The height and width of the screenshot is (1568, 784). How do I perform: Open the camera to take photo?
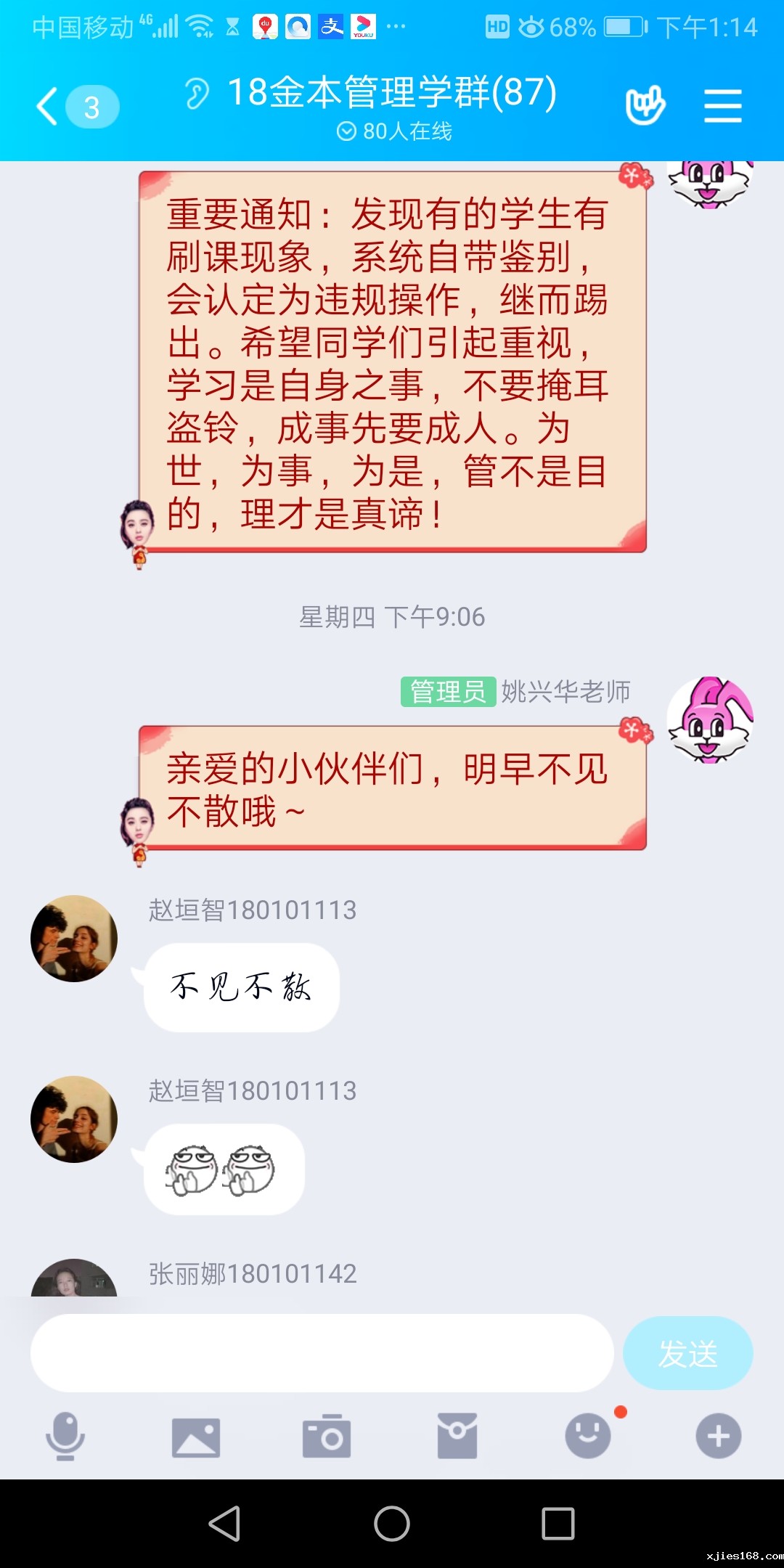click(x=327, y=1436)
